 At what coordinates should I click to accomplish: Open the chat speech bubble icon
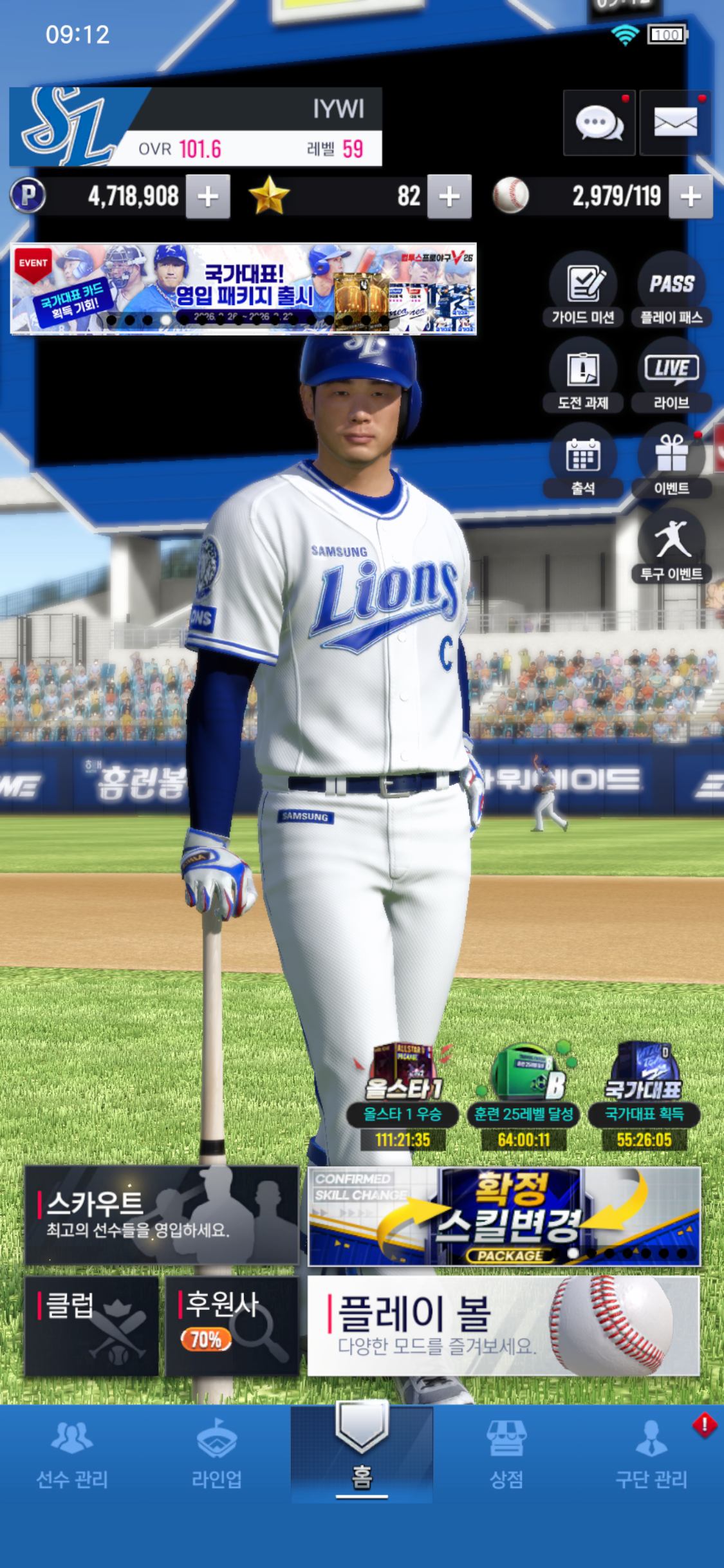point(599,122)
